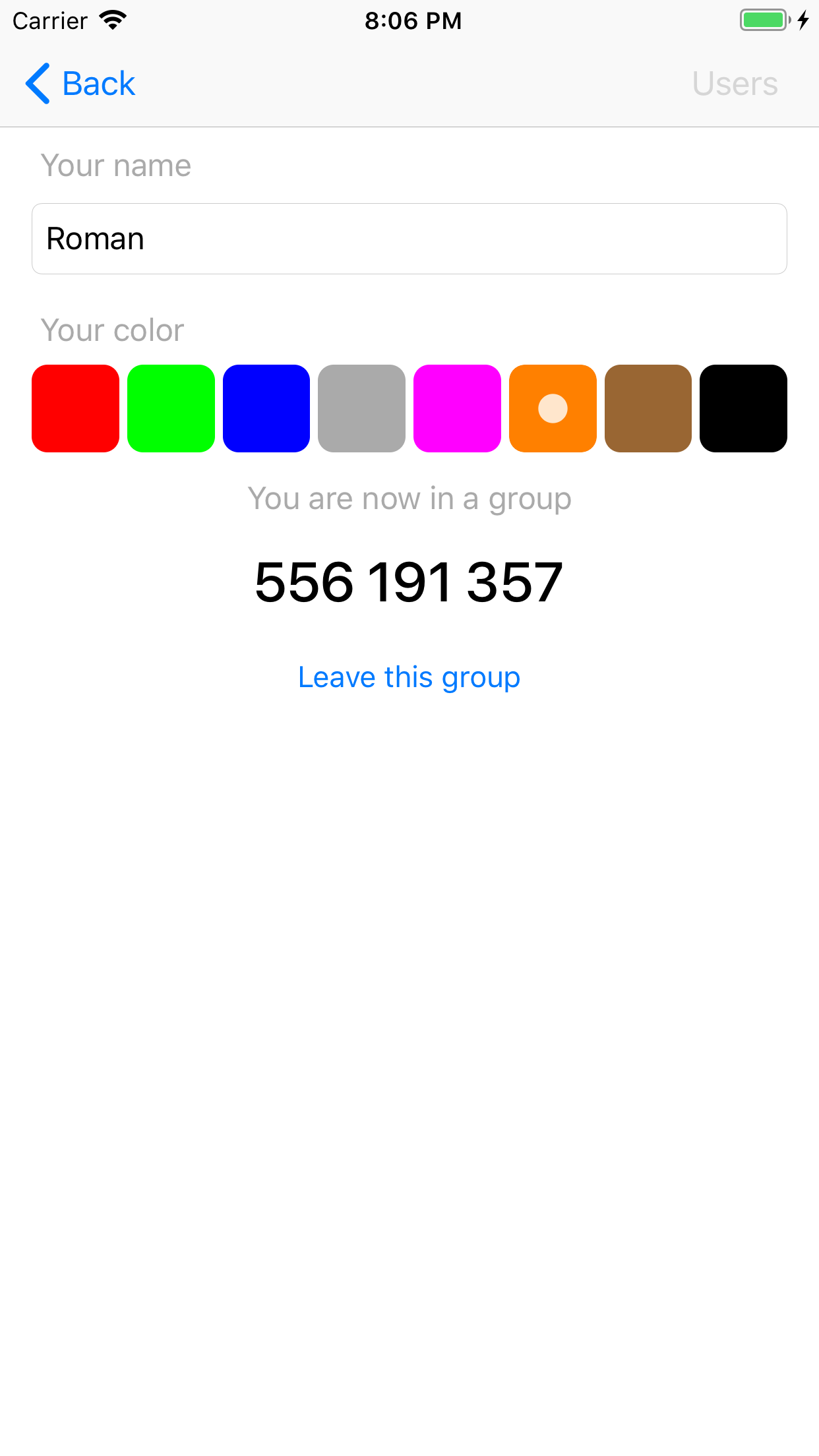The height and width of the screenshot is (1456, 819).
Task: Select the blue color swatch
Action: click(266, 408)
